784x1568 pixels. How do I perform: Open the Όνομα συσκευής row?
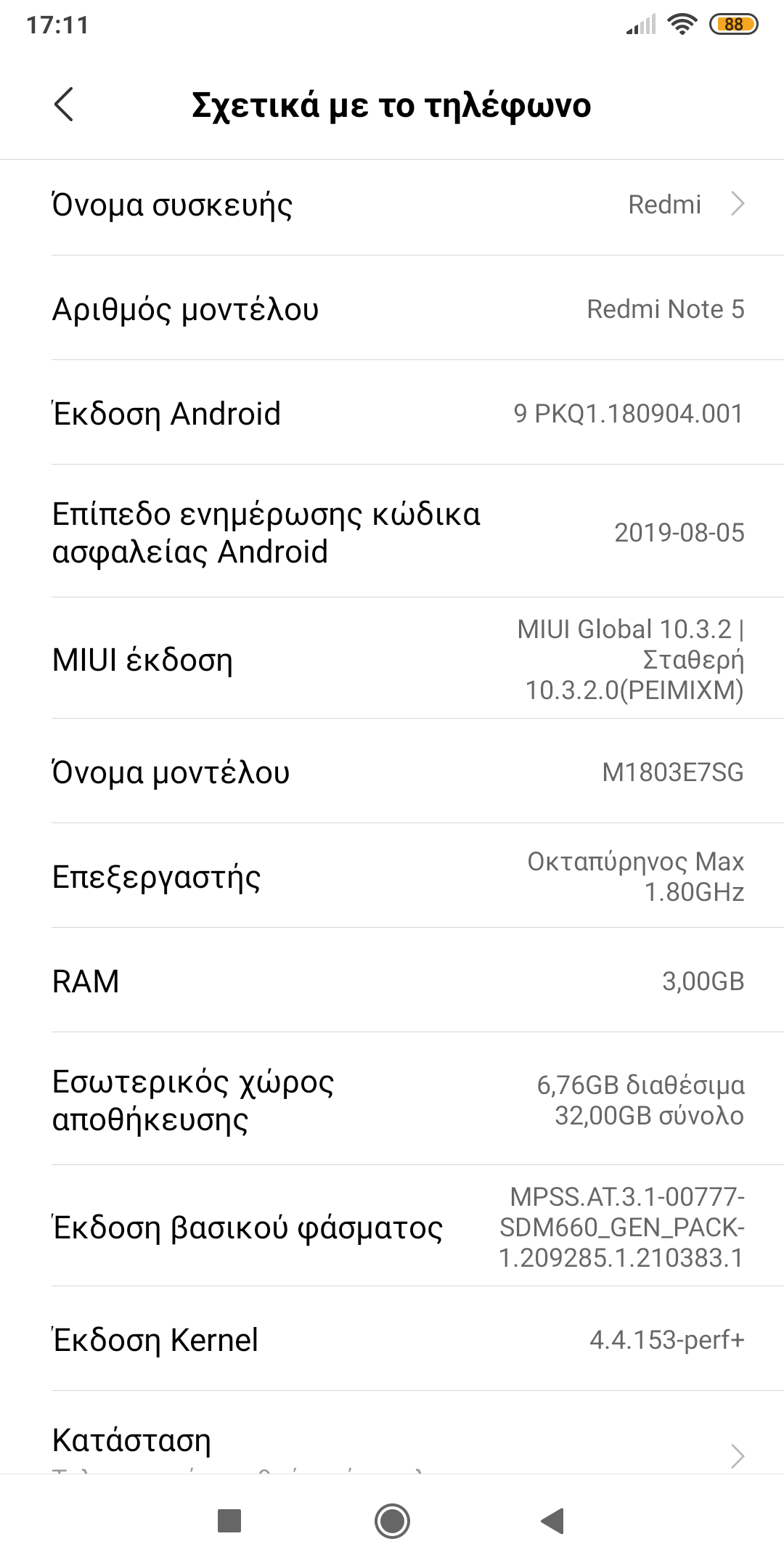tap(392, 205)
